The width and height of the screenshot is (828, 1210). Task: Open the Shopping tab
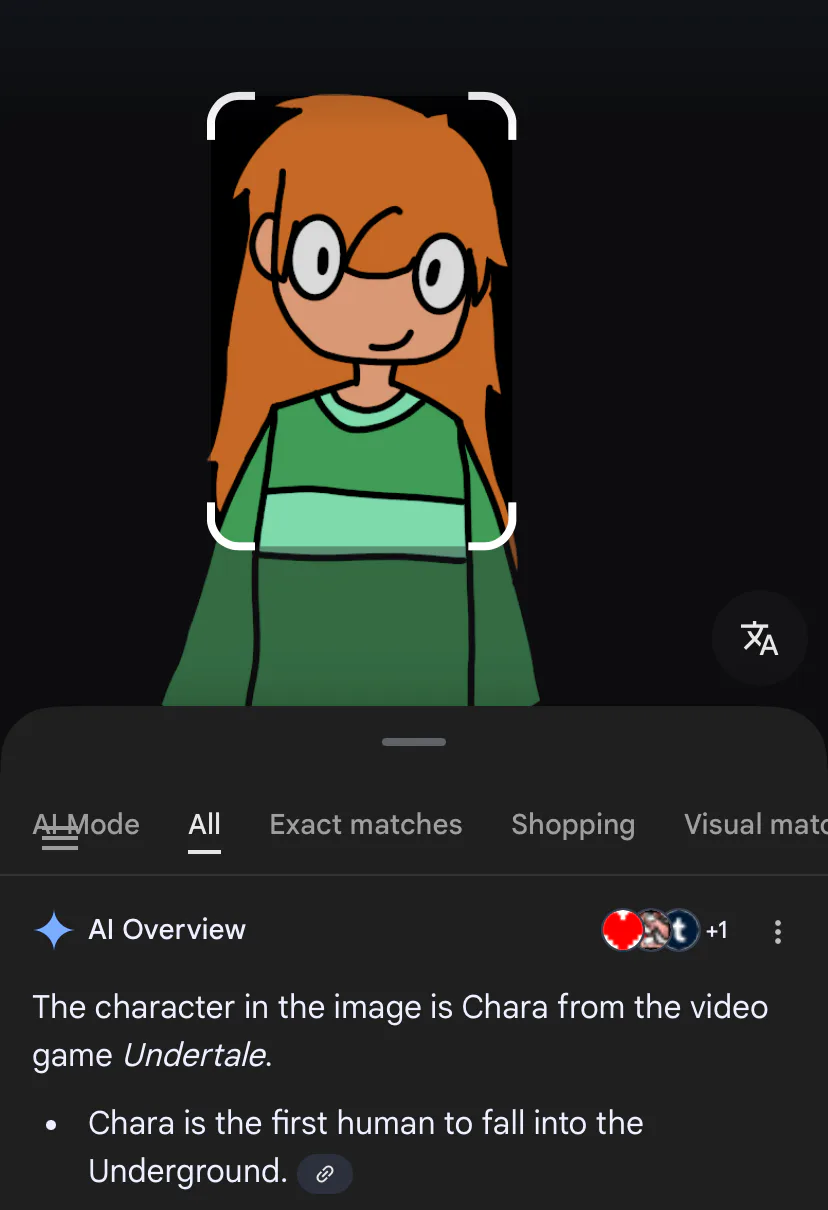click(x=573, y=824)
